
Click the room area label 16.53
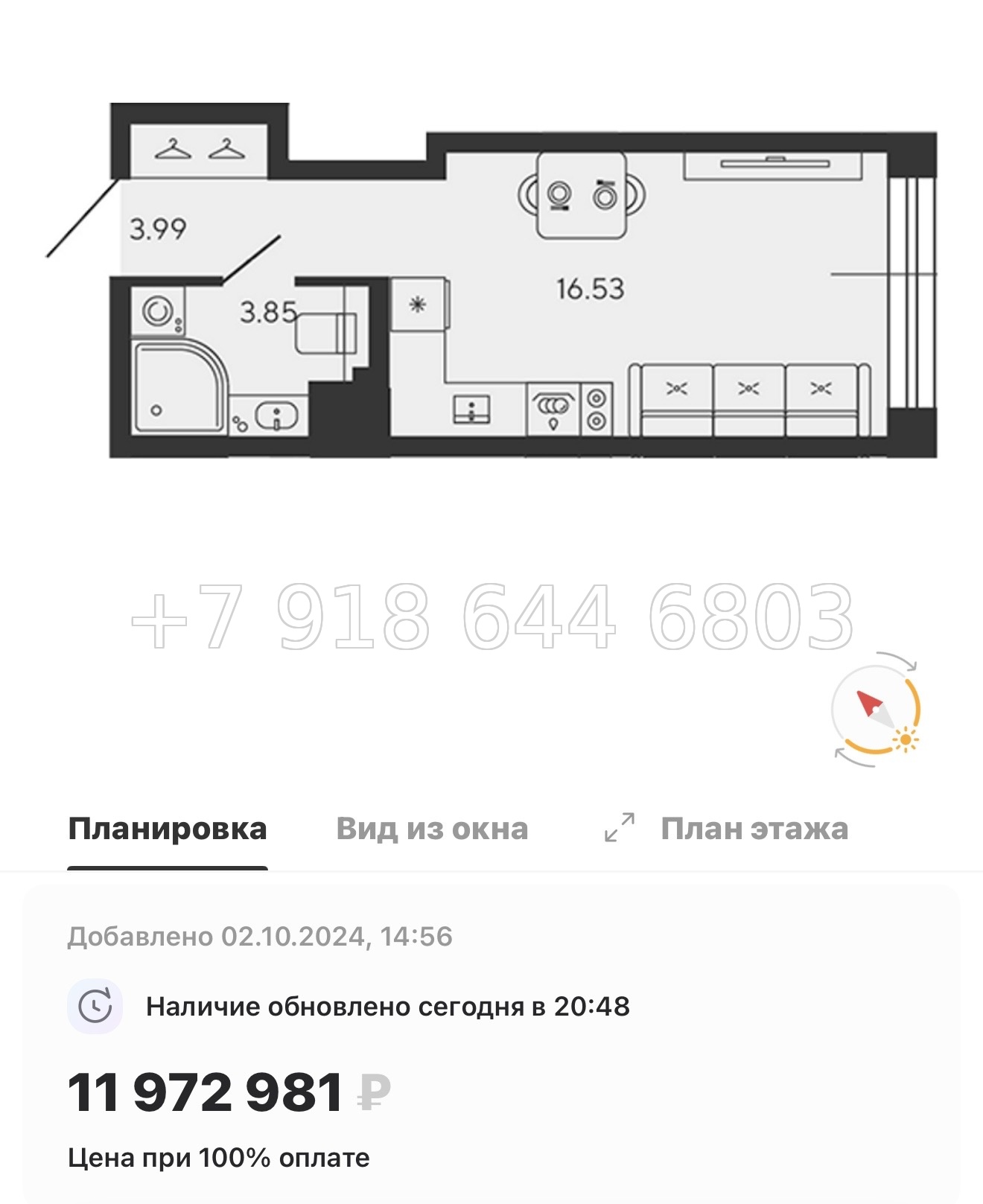click(591, 287)
